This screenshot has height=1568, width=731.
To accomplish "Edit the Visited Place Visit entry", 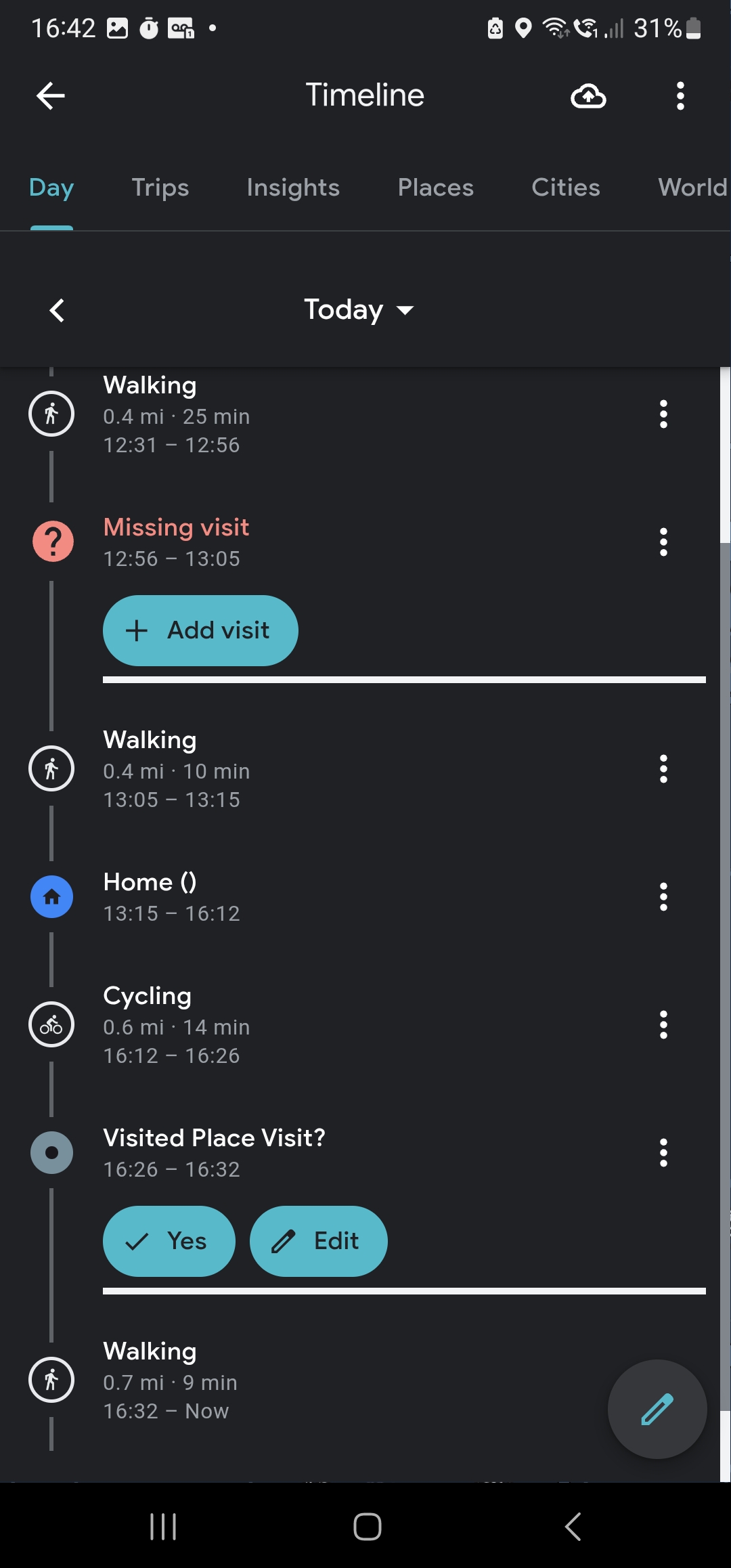I will pyautogui.click(x=319, y=1241).
